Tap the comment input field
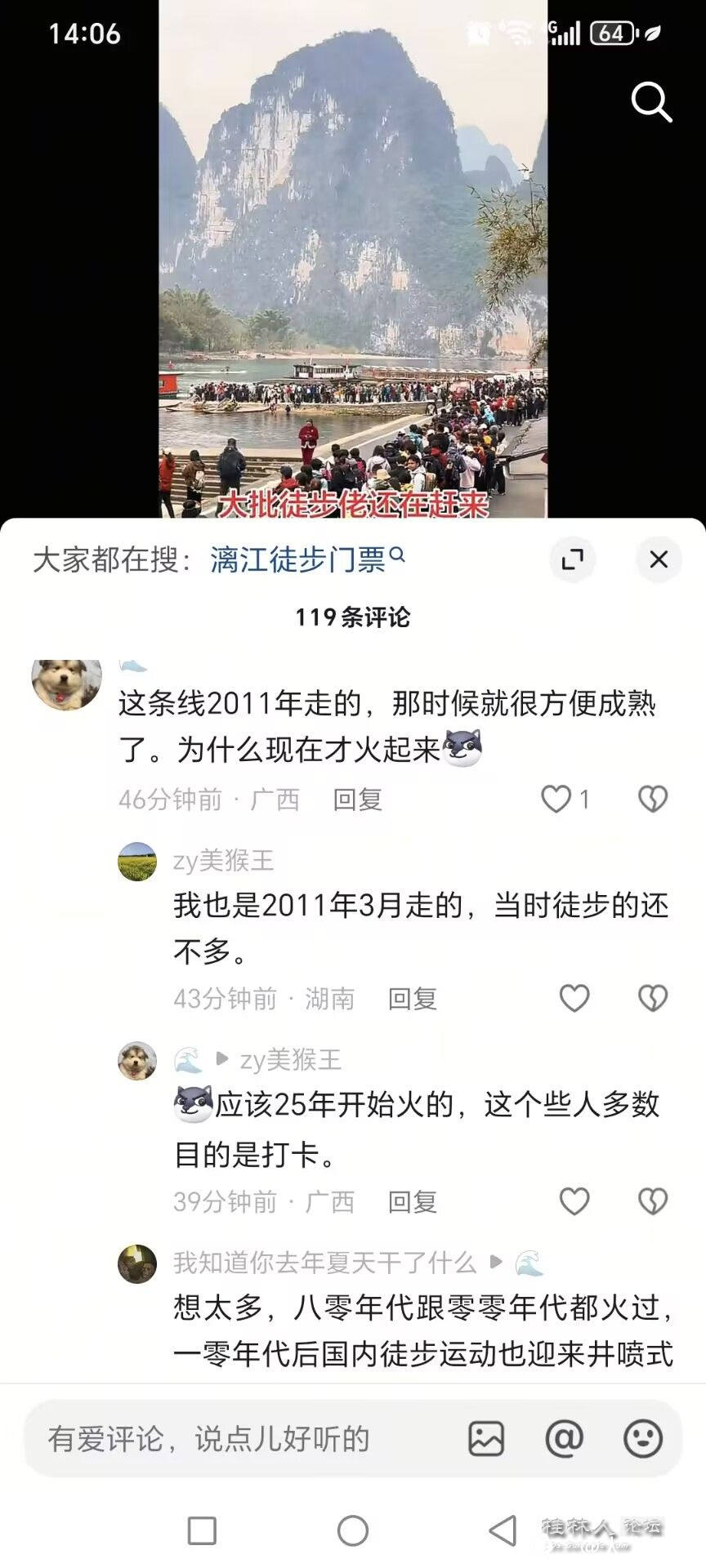This screenshot has width=706, height=1568. coord(237,1439)
